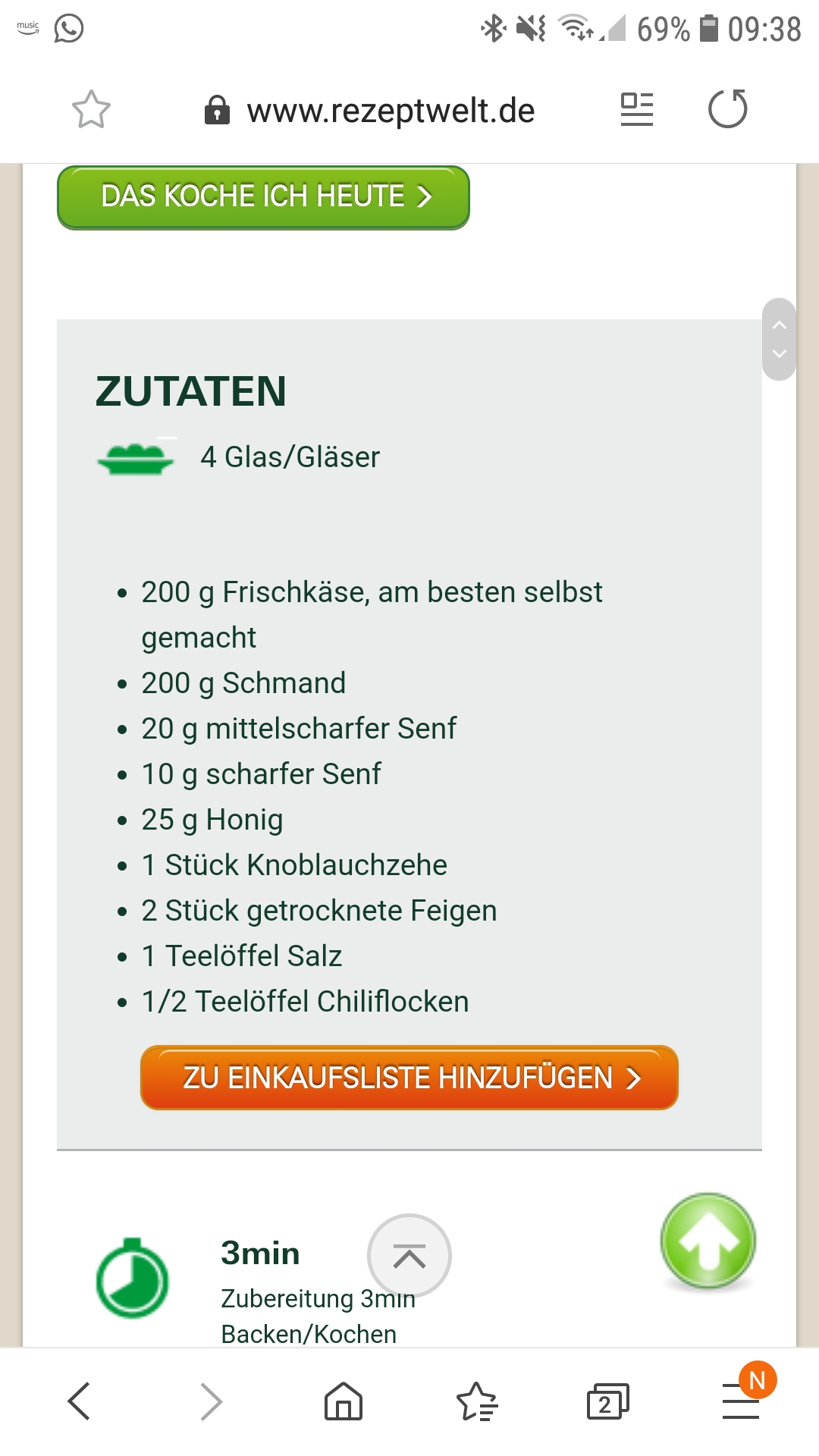Open the browser home page

click(x=344, y=1401)
